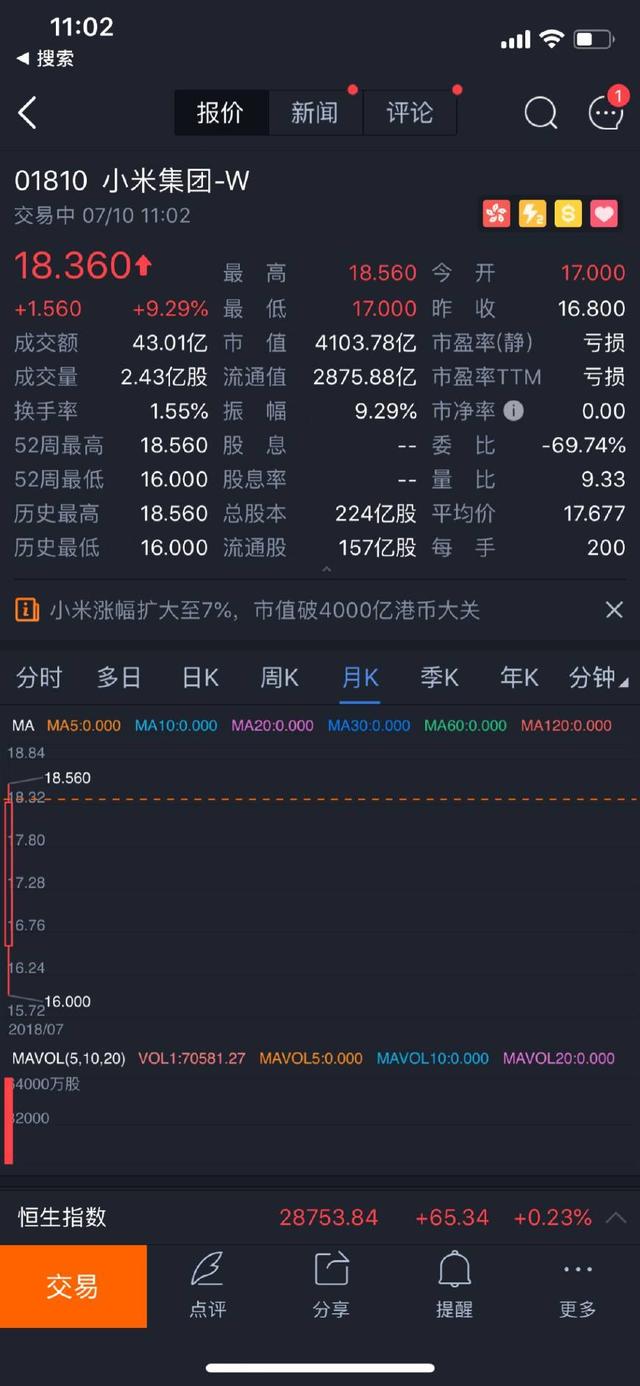This screenshot has width=640, height=1386.
Task: Open the messages bubble with badge
Action: point(606,113)
